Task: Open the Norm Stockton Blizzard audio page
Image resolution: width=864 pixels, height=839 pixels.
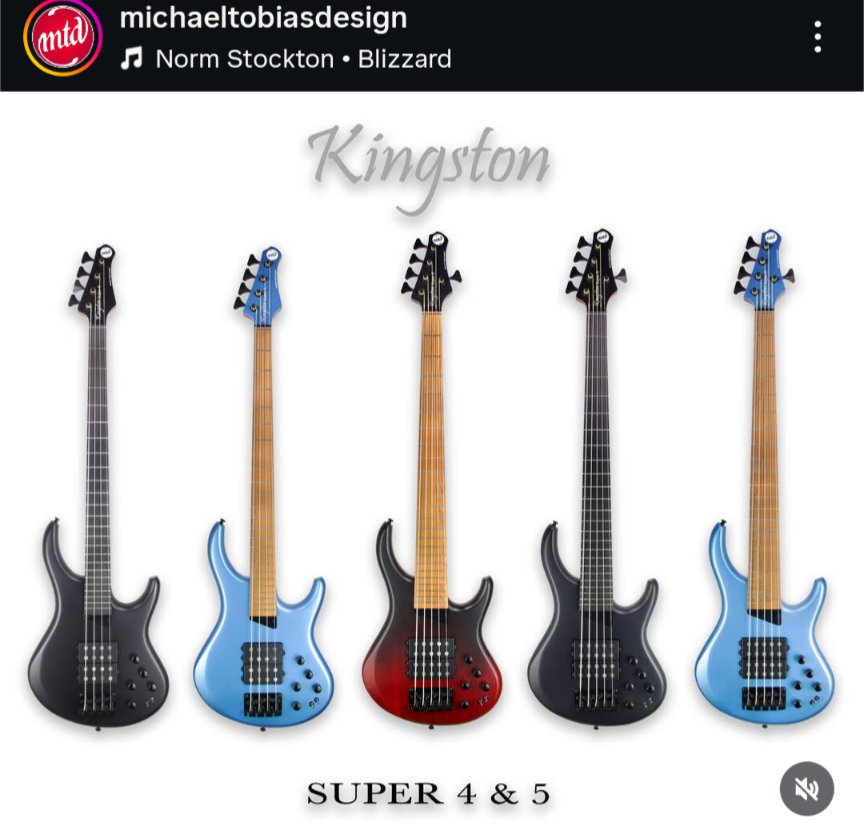Action: point(302,59)
